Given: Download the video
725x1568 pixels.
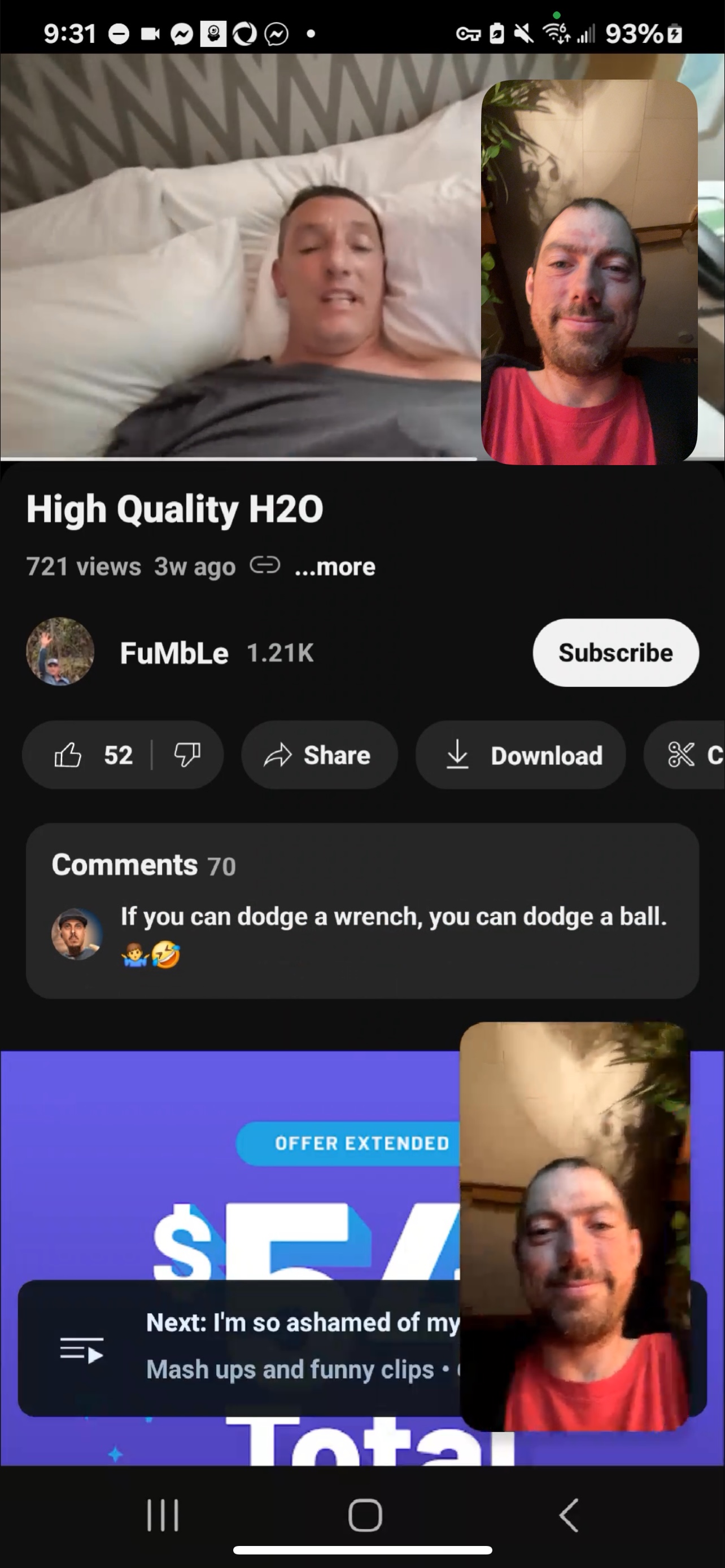Looking at the screenshot, I should [x=521, y=755].
